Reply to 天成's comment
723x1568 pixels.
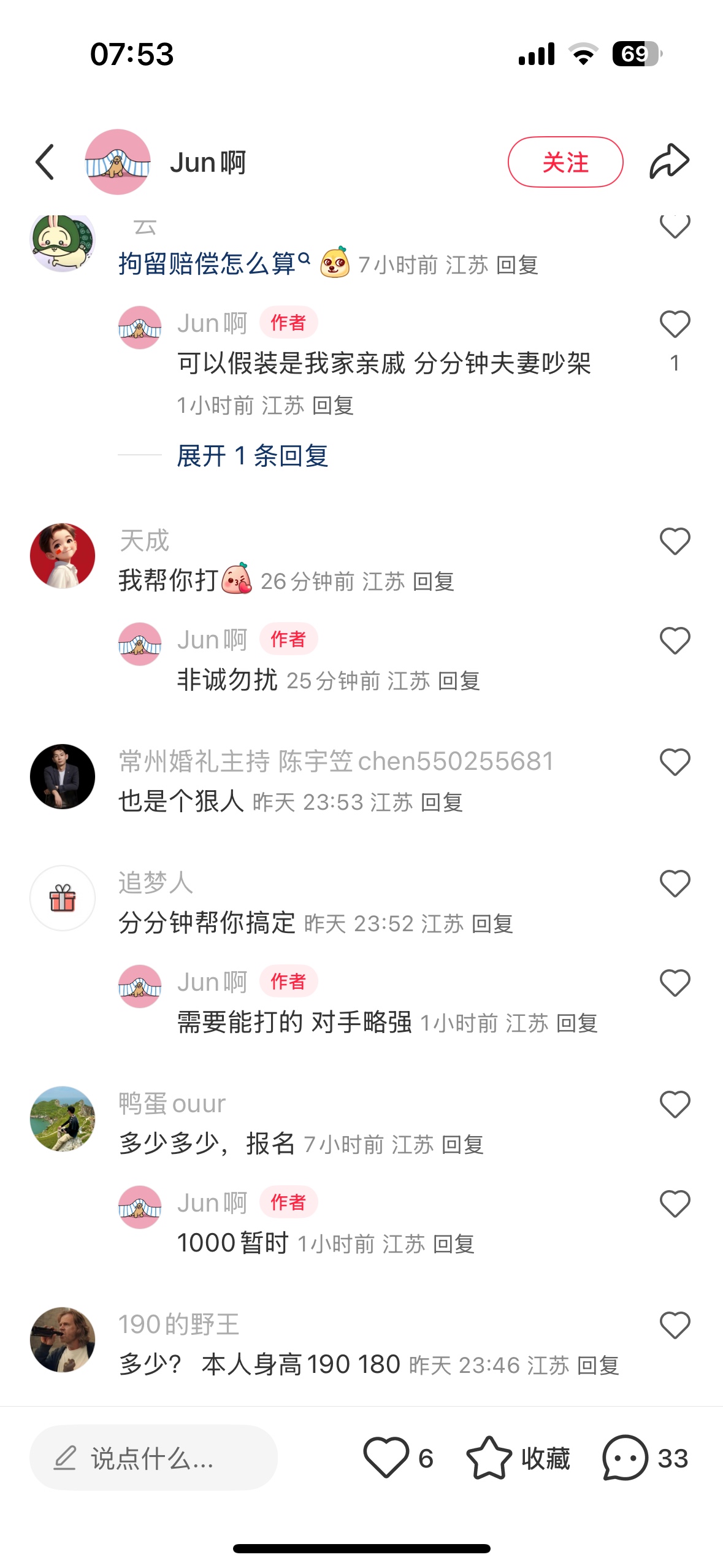pyautogui.click(x=434, y=582)
